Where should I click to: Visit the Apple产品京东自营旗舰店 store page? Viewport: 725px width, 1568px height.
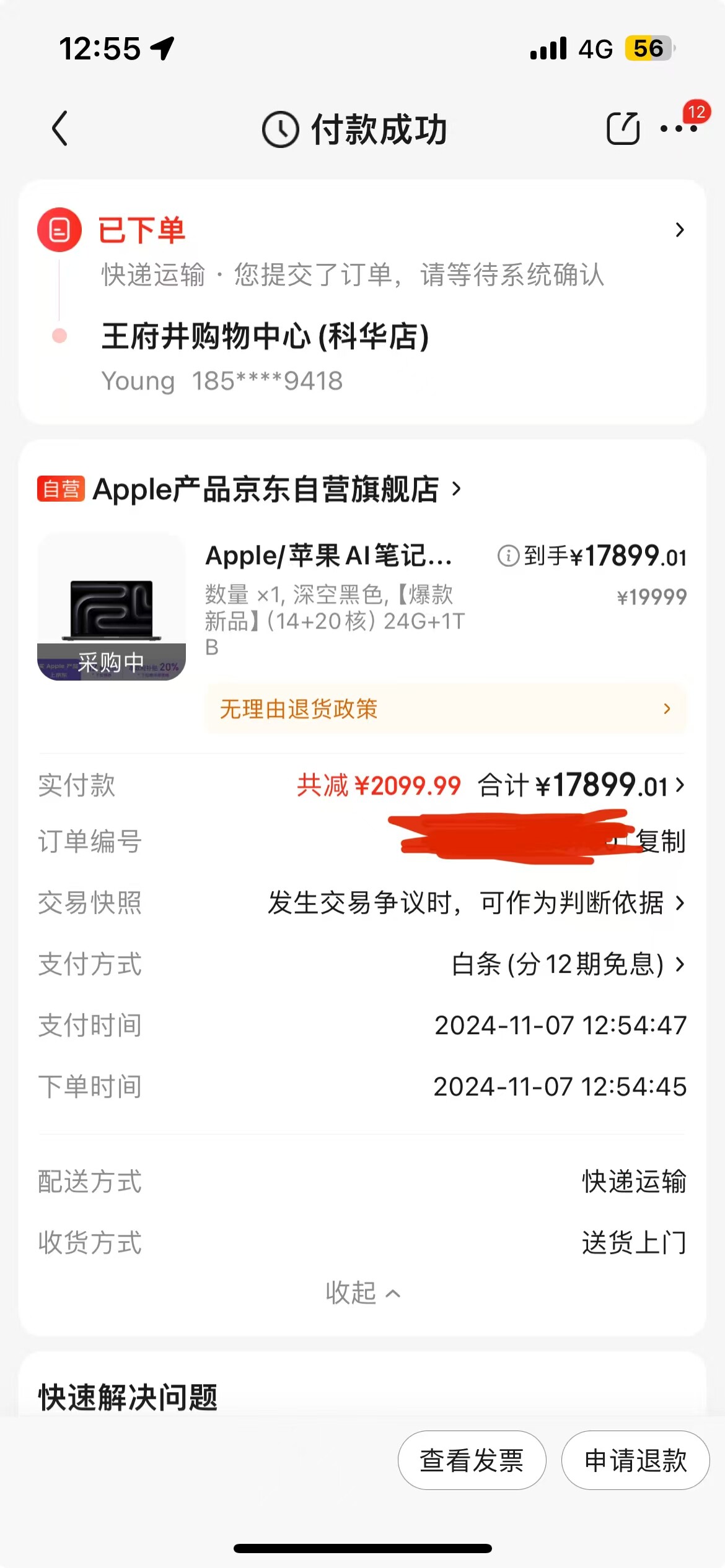pos(250,489)
